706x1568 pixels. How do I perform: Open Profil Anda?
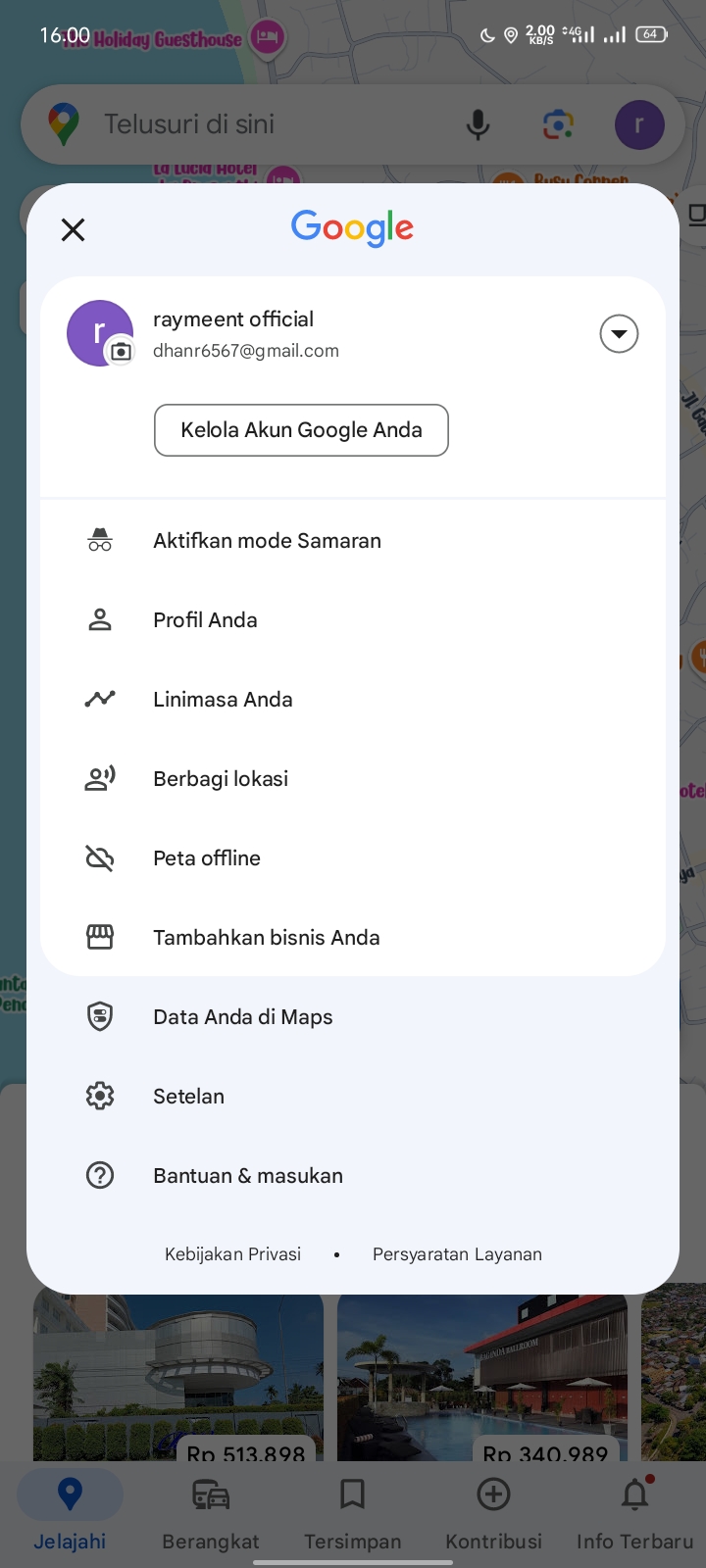point(353,620)
